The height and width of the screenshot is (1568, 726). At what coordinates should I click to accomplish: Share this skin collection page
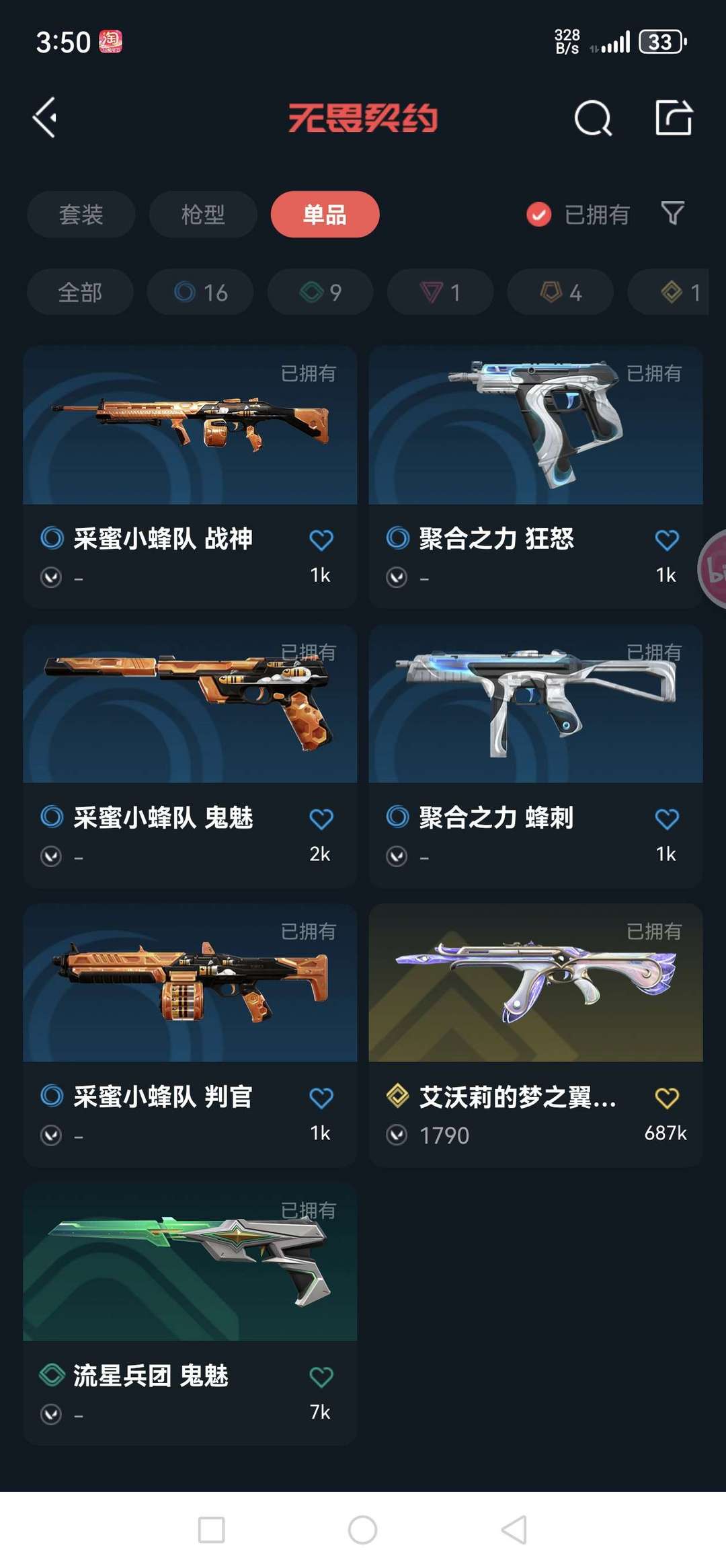(674, 118)
